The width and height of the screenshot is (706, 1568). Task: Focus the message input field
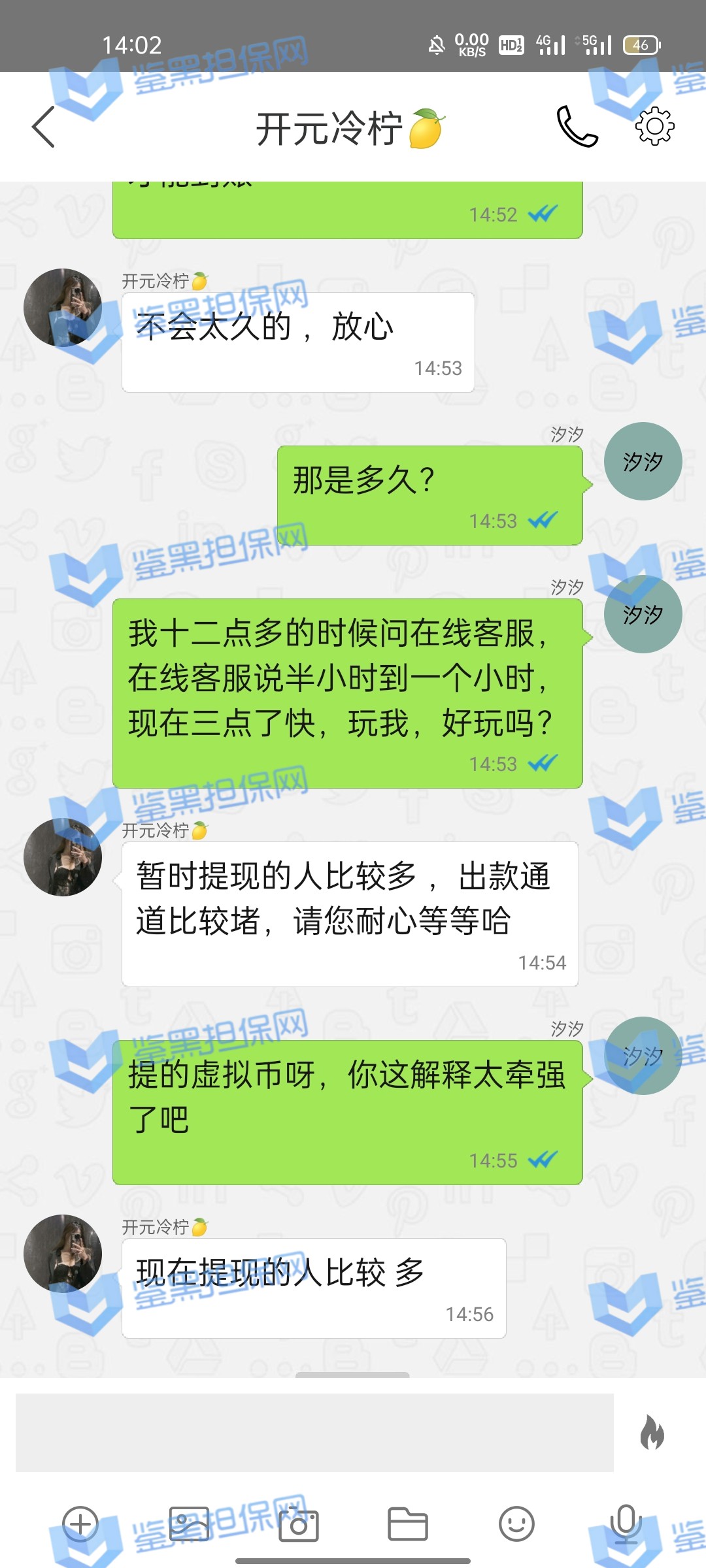(x=314, y=1432)
